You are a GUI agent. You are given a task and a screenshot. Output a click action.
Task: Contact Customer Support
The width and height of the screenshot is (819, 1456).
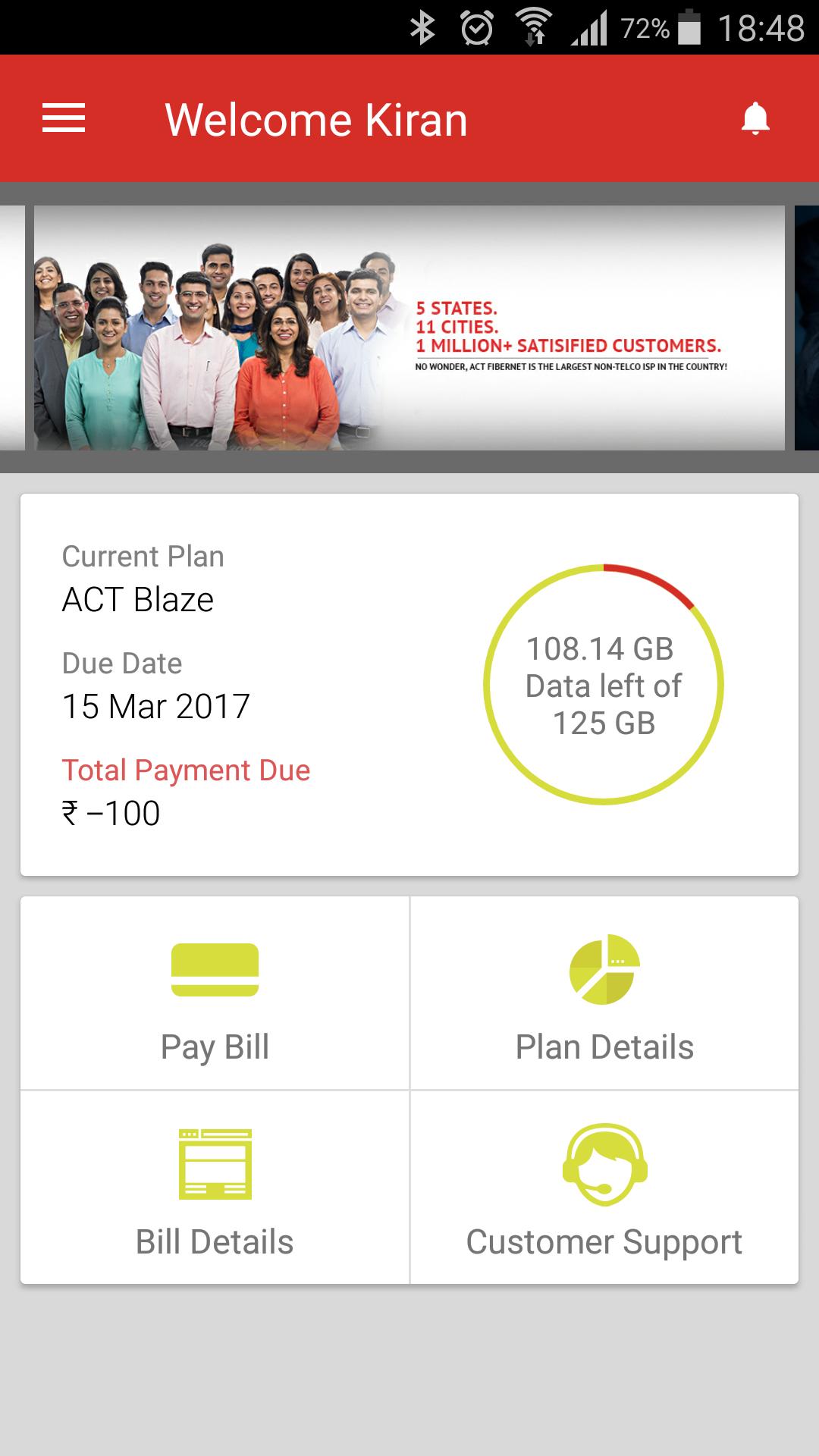(x=604, y=1188)
